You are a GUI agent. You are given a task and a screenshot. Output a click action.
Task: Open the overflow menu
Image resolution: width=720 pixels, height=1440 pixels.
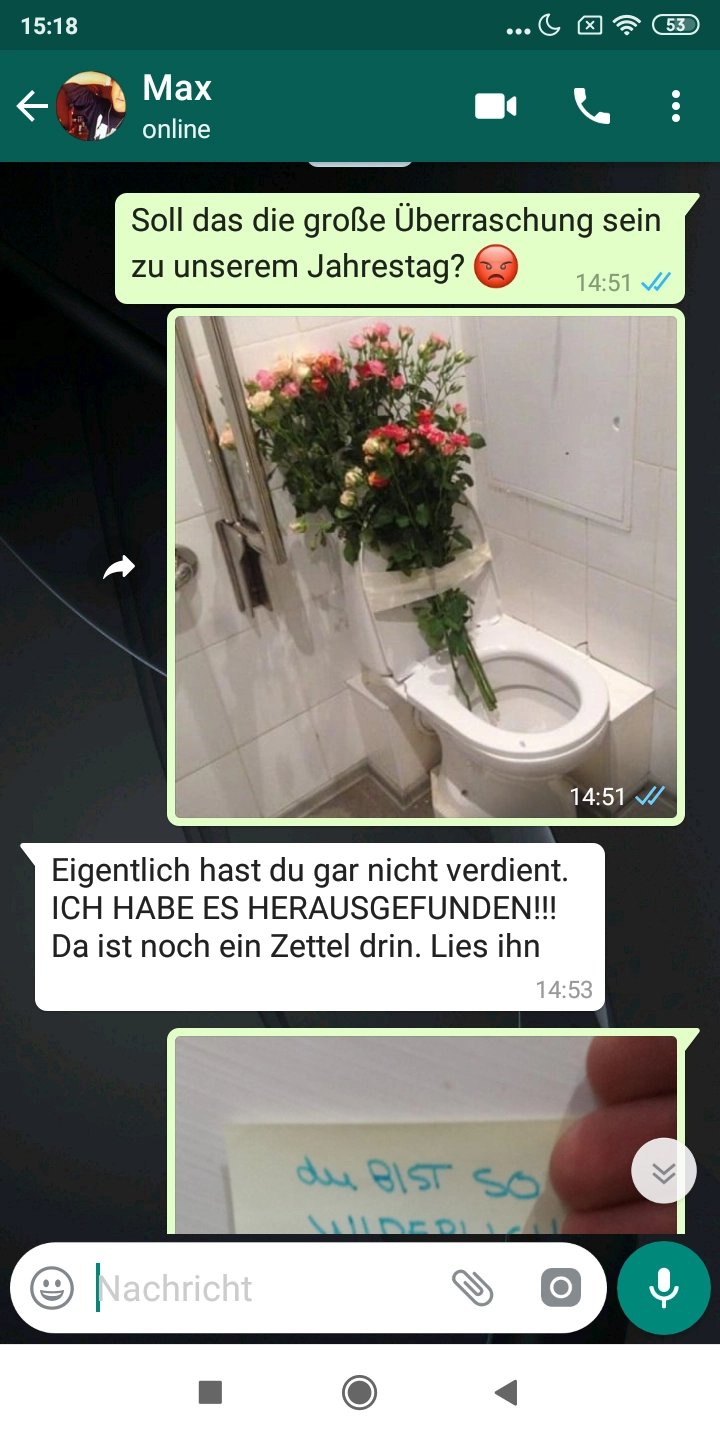(676, 106)
